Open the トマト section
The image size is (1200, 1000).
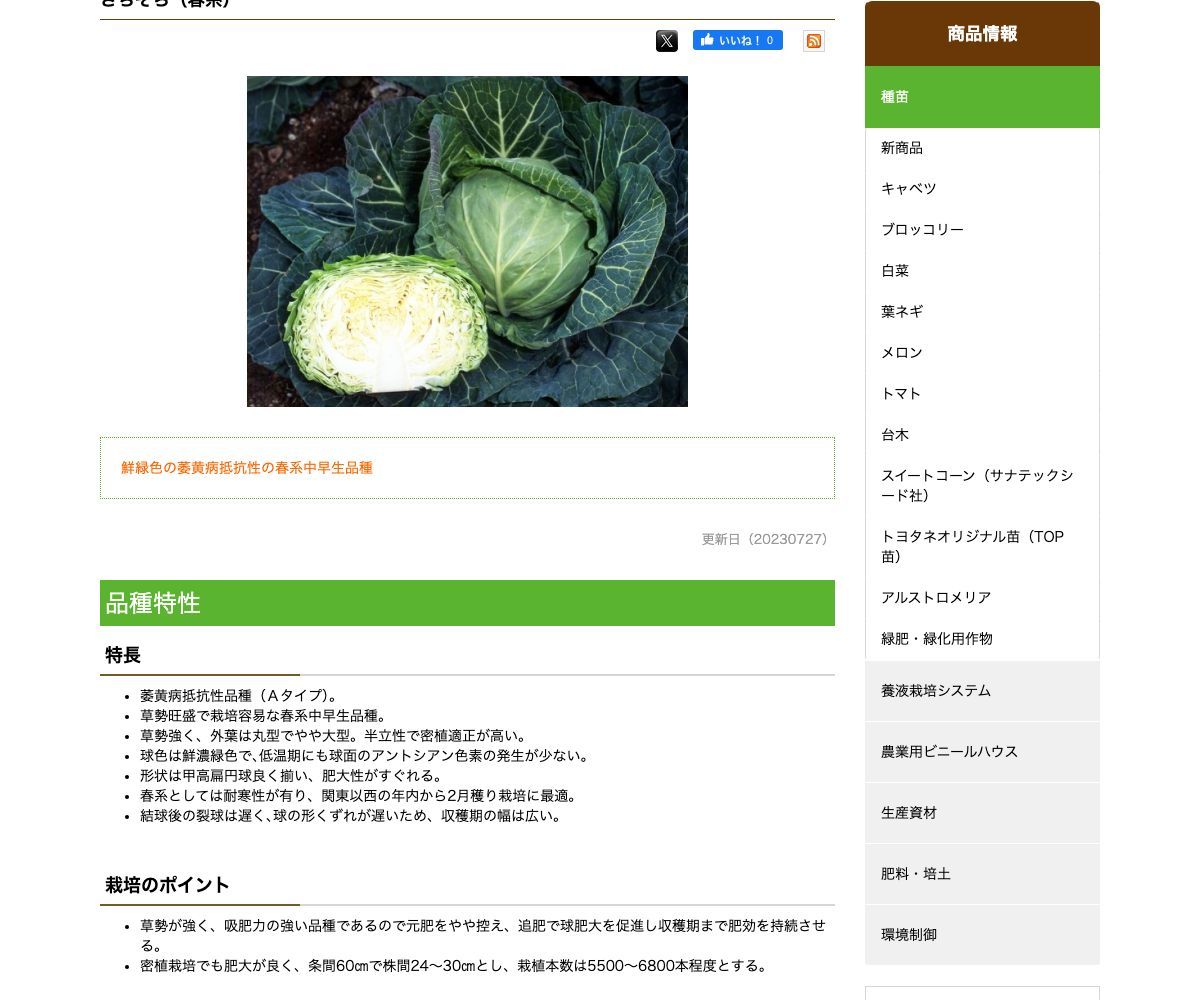(901, 394)
